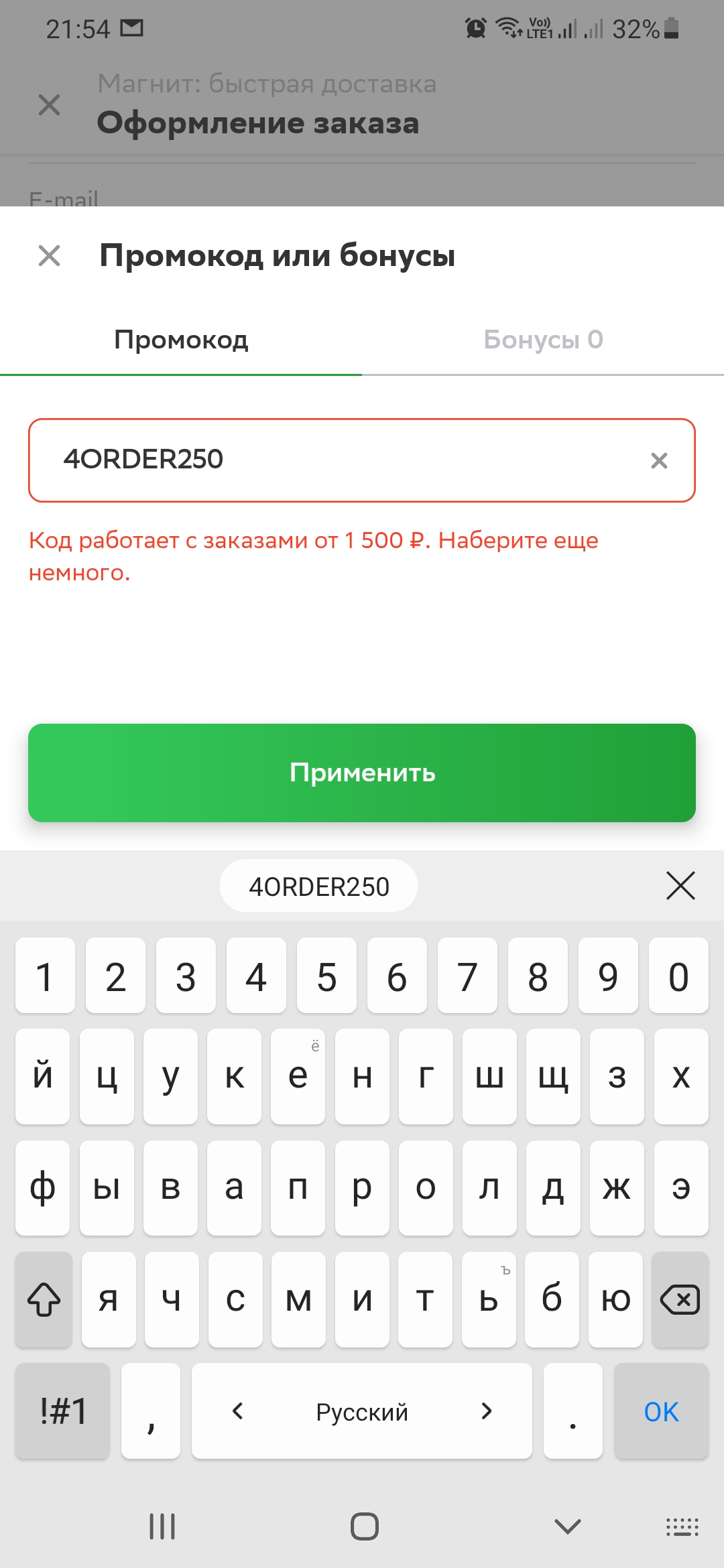The image size is (724, 1568).
Task: Go to the home screen
Action: (364, 1526)
